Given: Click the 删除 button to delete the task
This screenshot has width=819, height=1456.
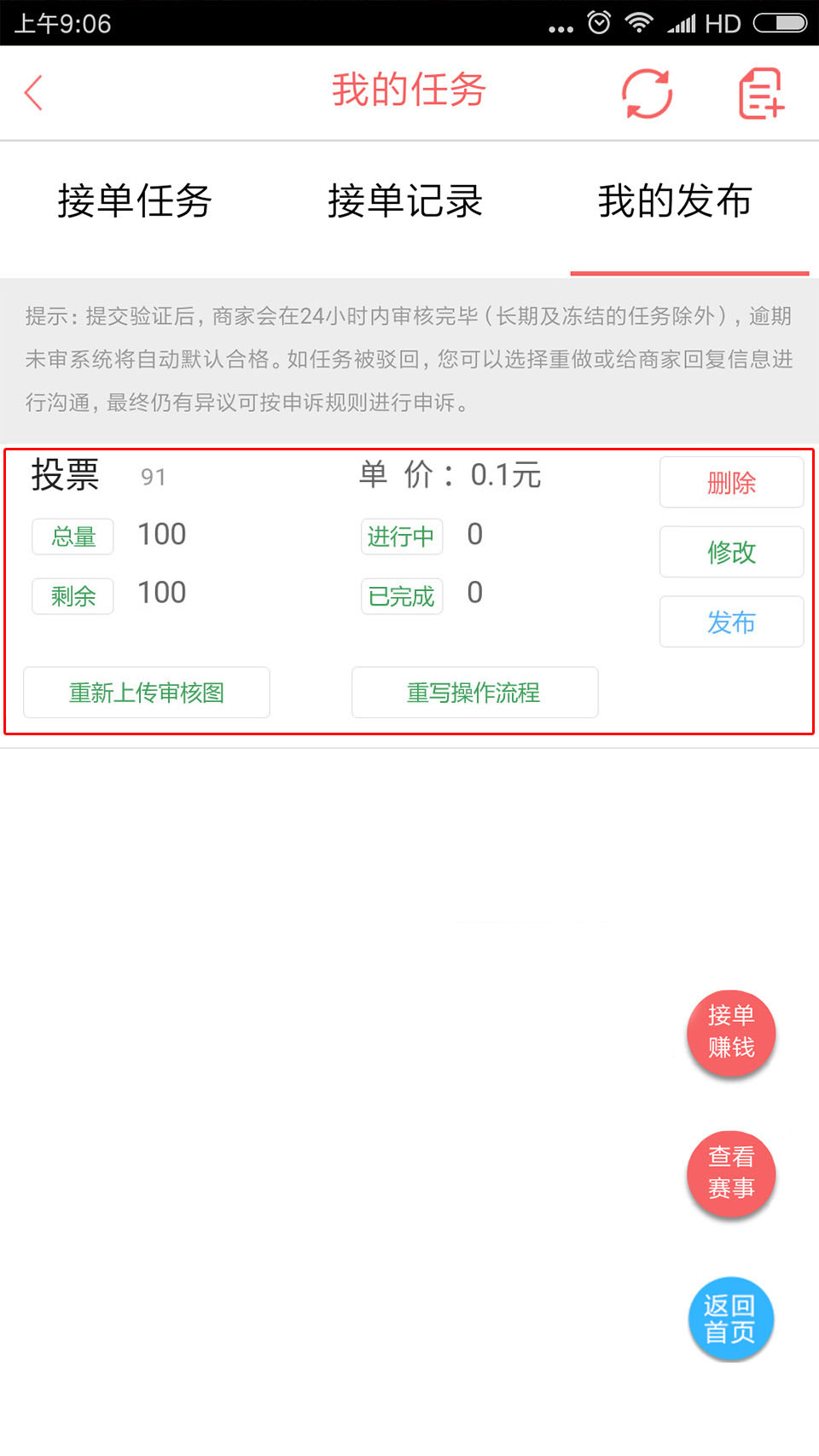Looking at the screenshot, I should pyautogui.click(x=731, y=483).
